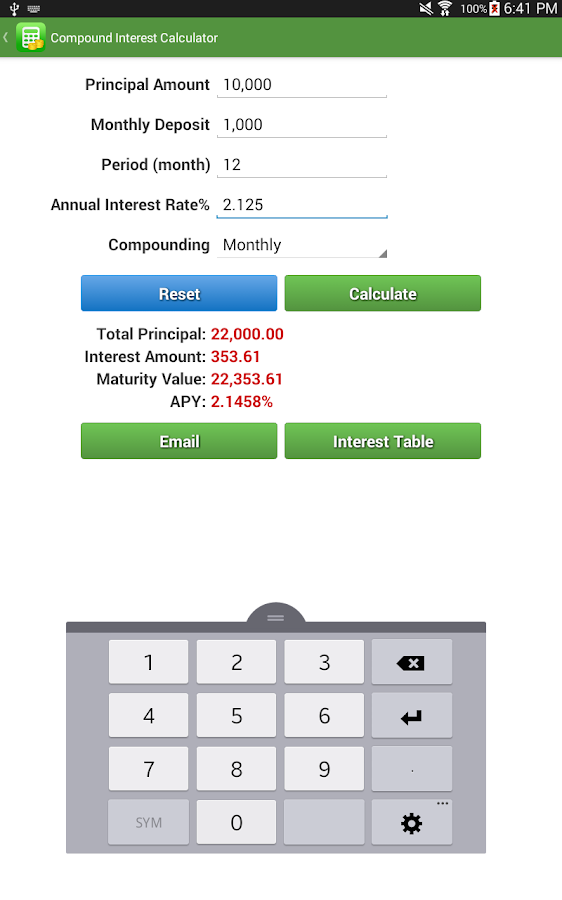Tap the Monthly Deposit field
The height and width of the screenshot is (900, 562).
302,125
